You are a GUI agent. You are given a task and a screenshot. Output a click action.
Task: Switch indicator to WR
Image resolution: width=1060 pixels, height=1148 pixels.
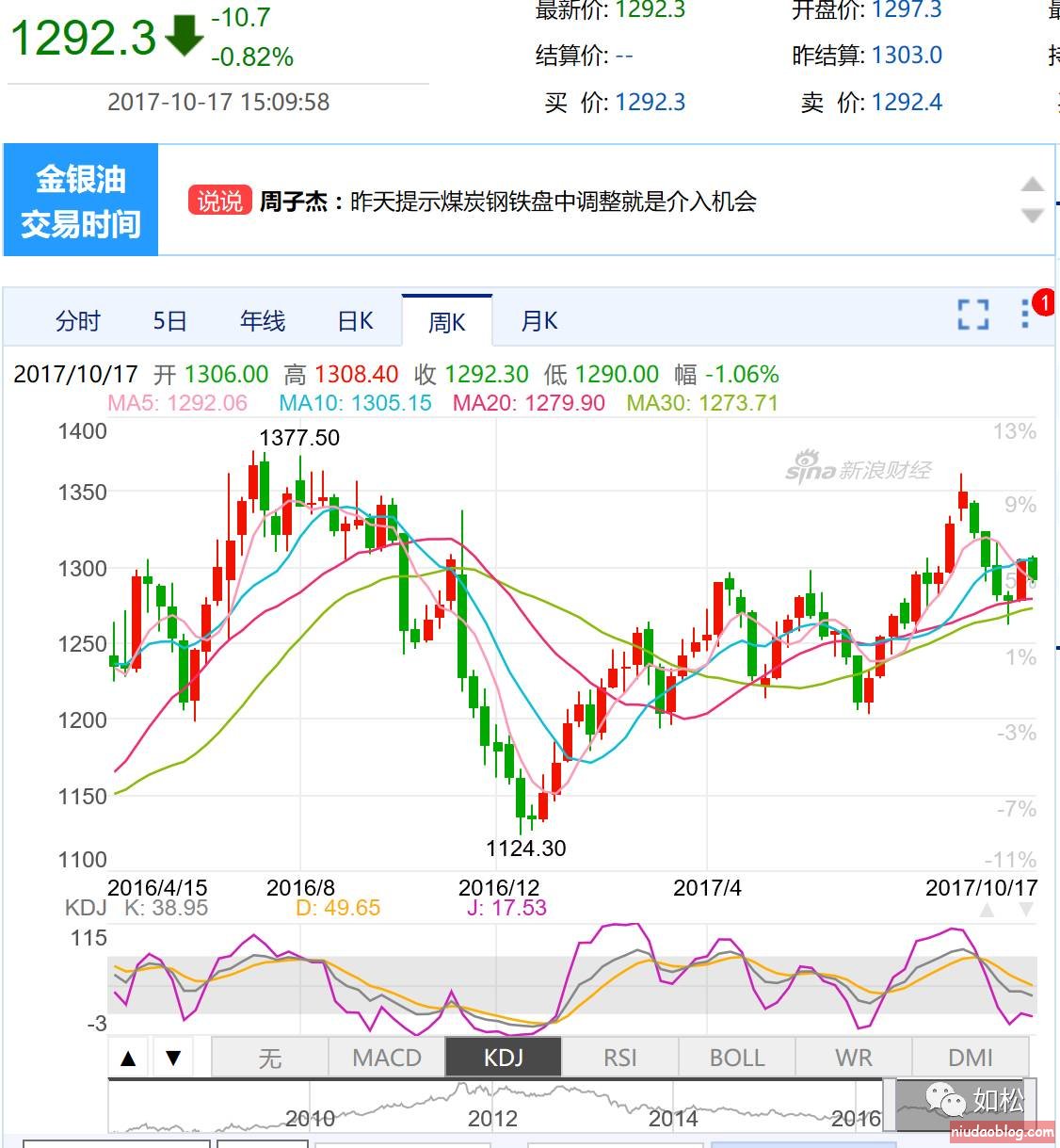point(854,1058)
